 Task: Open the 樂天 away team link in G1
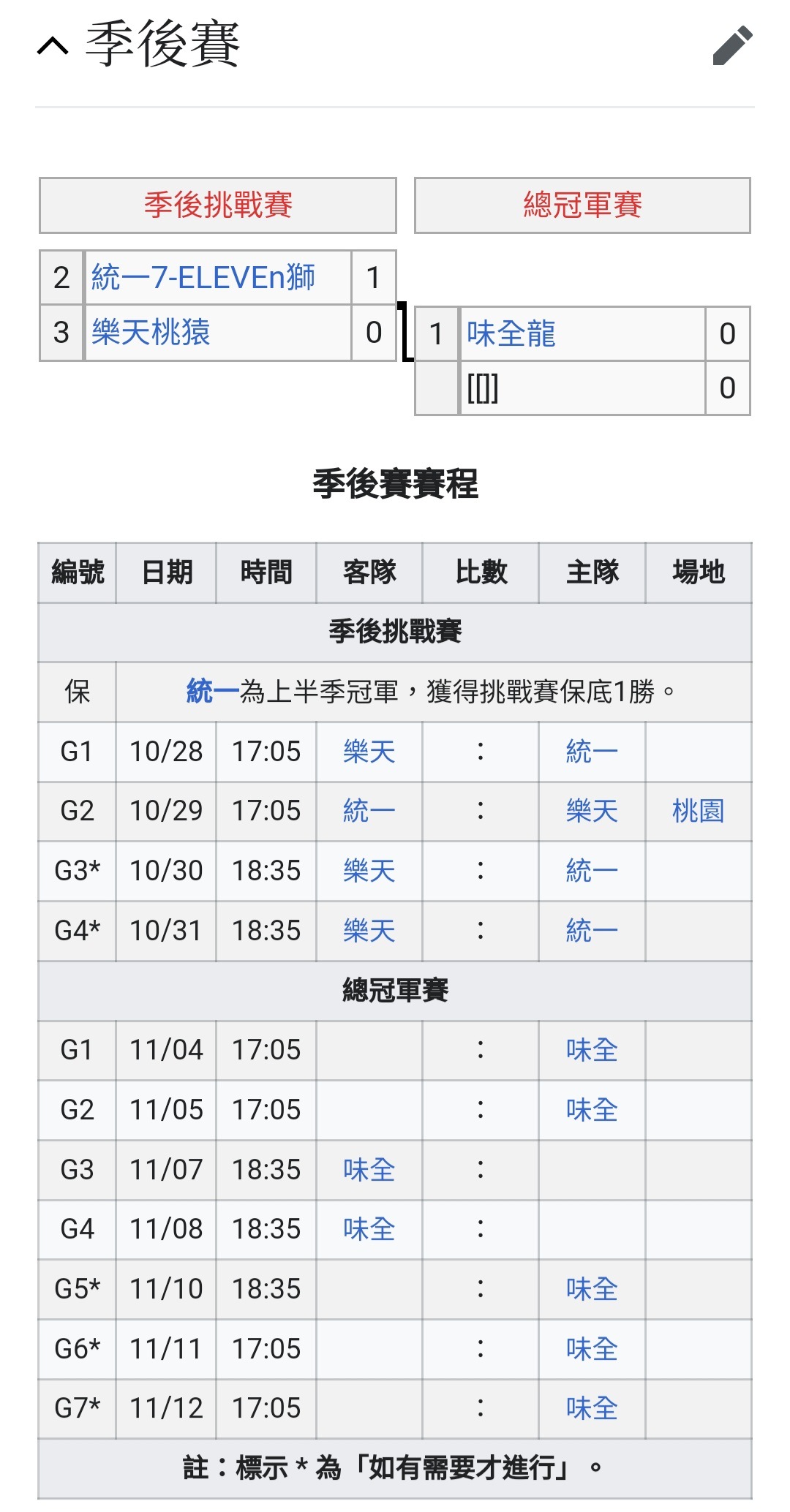pos(367,751)
